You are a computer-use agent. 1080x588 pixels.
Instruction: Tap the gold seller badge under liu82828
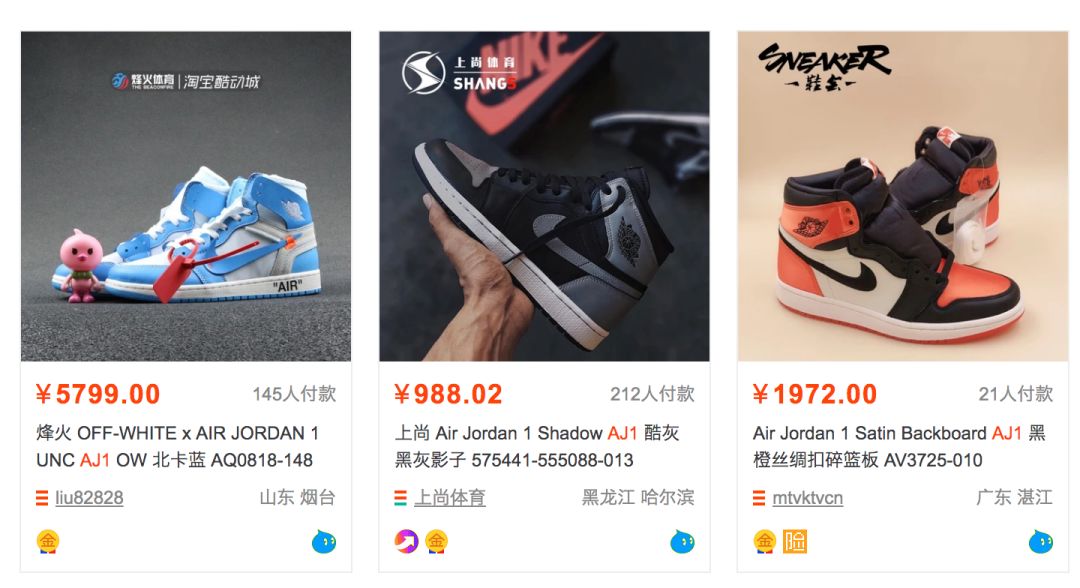pos(48,542)
